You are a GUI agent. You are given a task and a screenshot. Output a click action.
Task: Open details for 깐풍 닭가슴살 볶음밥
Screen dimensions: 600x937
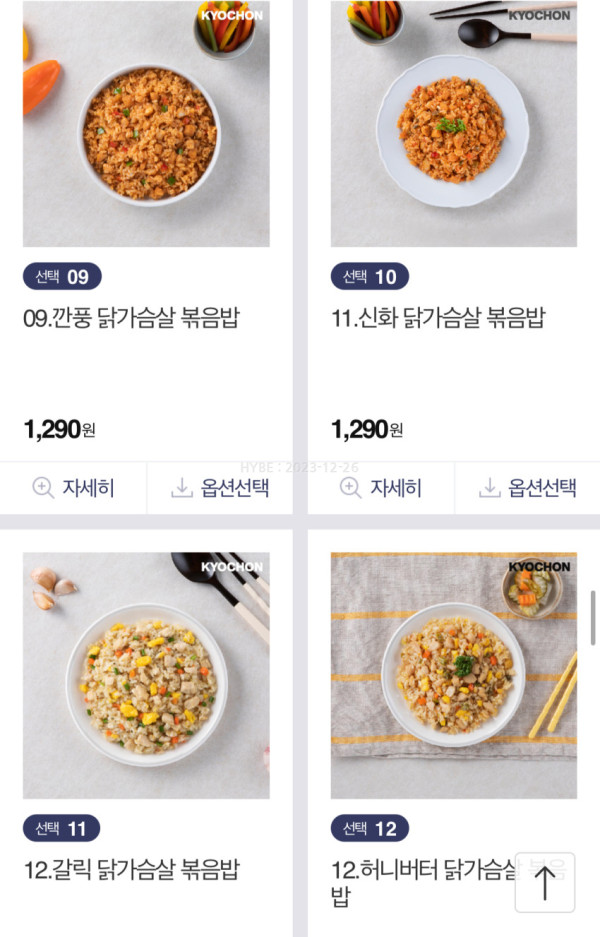73,488
